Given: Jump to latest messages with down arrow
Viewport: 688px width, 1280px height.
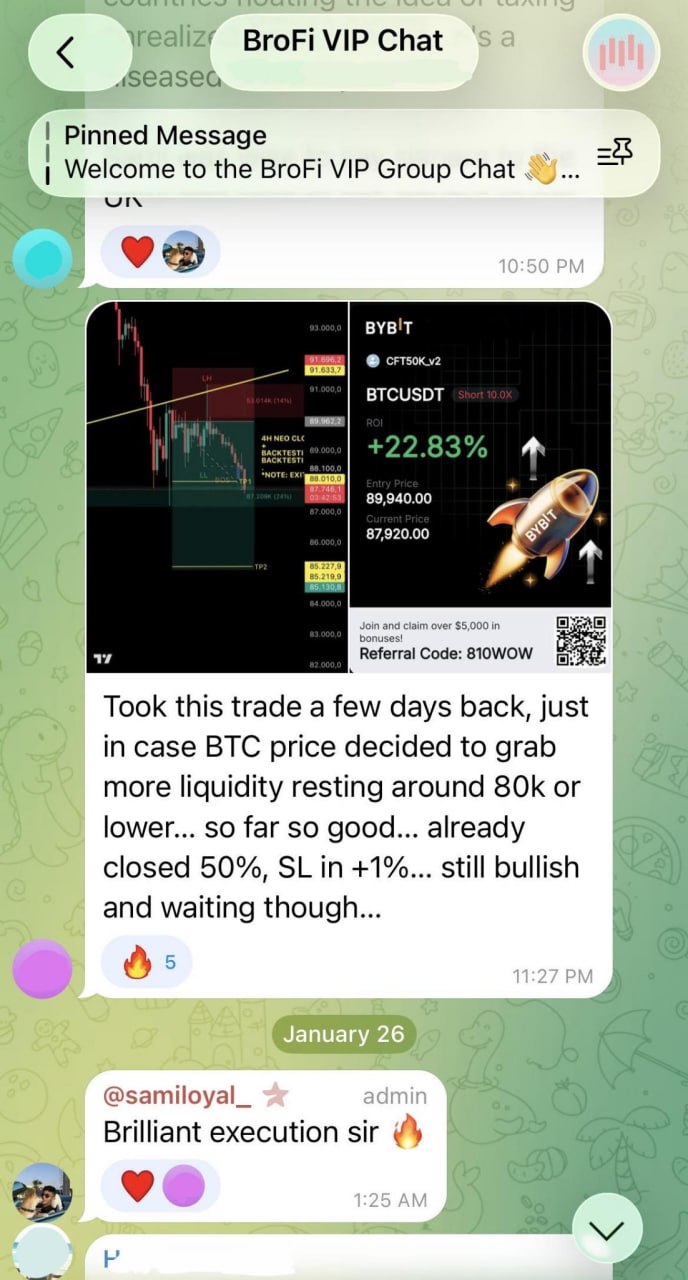Looking at the screenshot, I should (607, 1231).
